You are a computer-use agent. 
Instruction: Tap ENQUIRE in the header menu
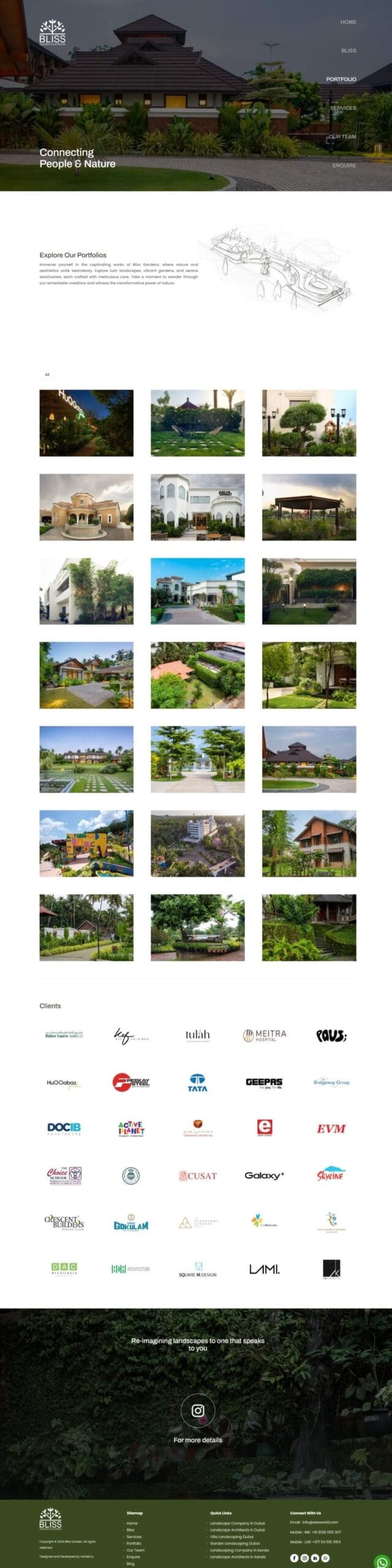(x=344, y=165)
